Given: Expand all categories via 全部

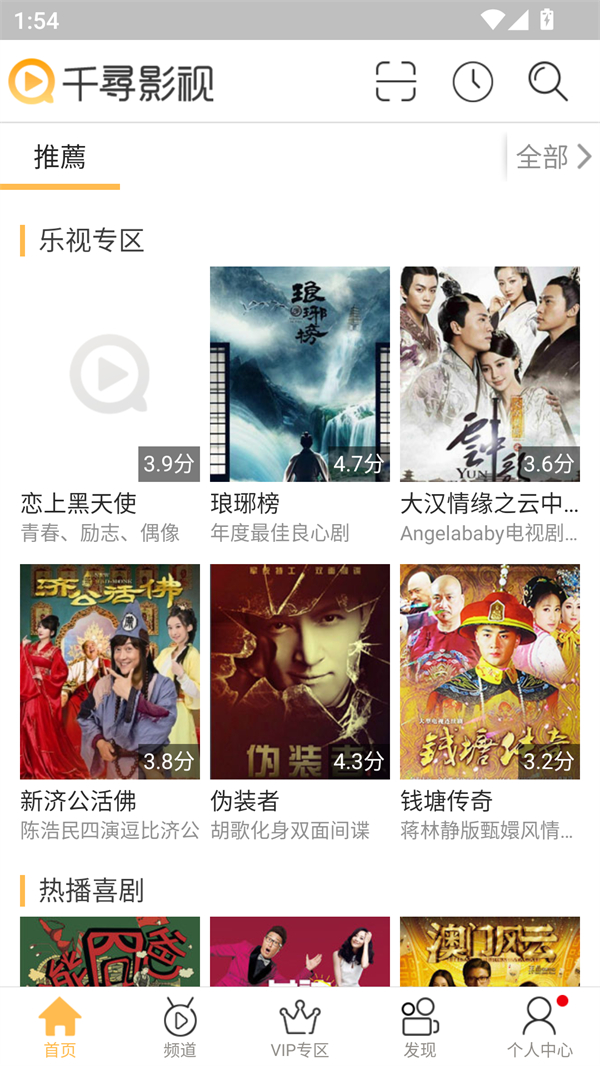Looking at the screenshot, I should click(553, 157).
